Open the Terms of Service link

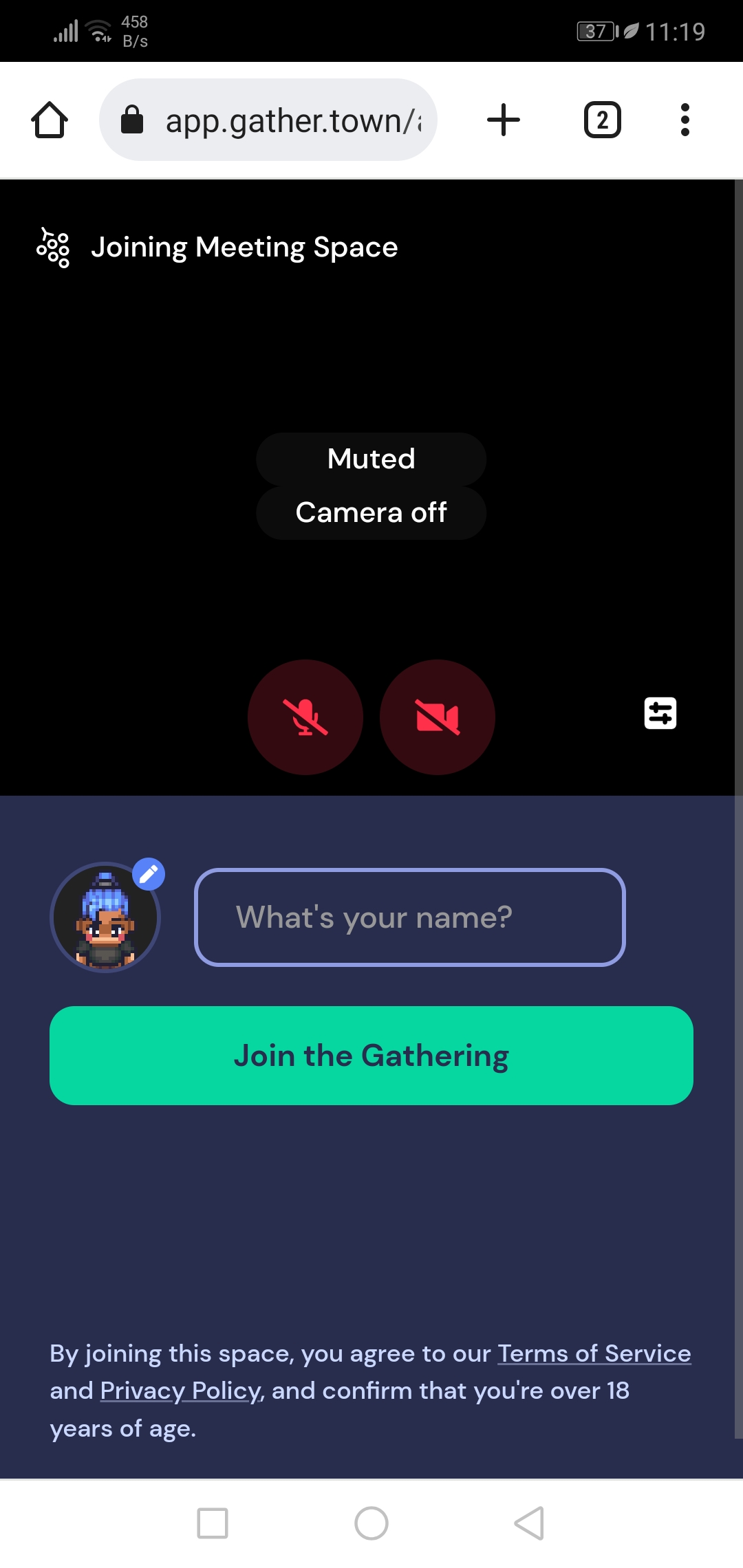tap(594, 1353)
